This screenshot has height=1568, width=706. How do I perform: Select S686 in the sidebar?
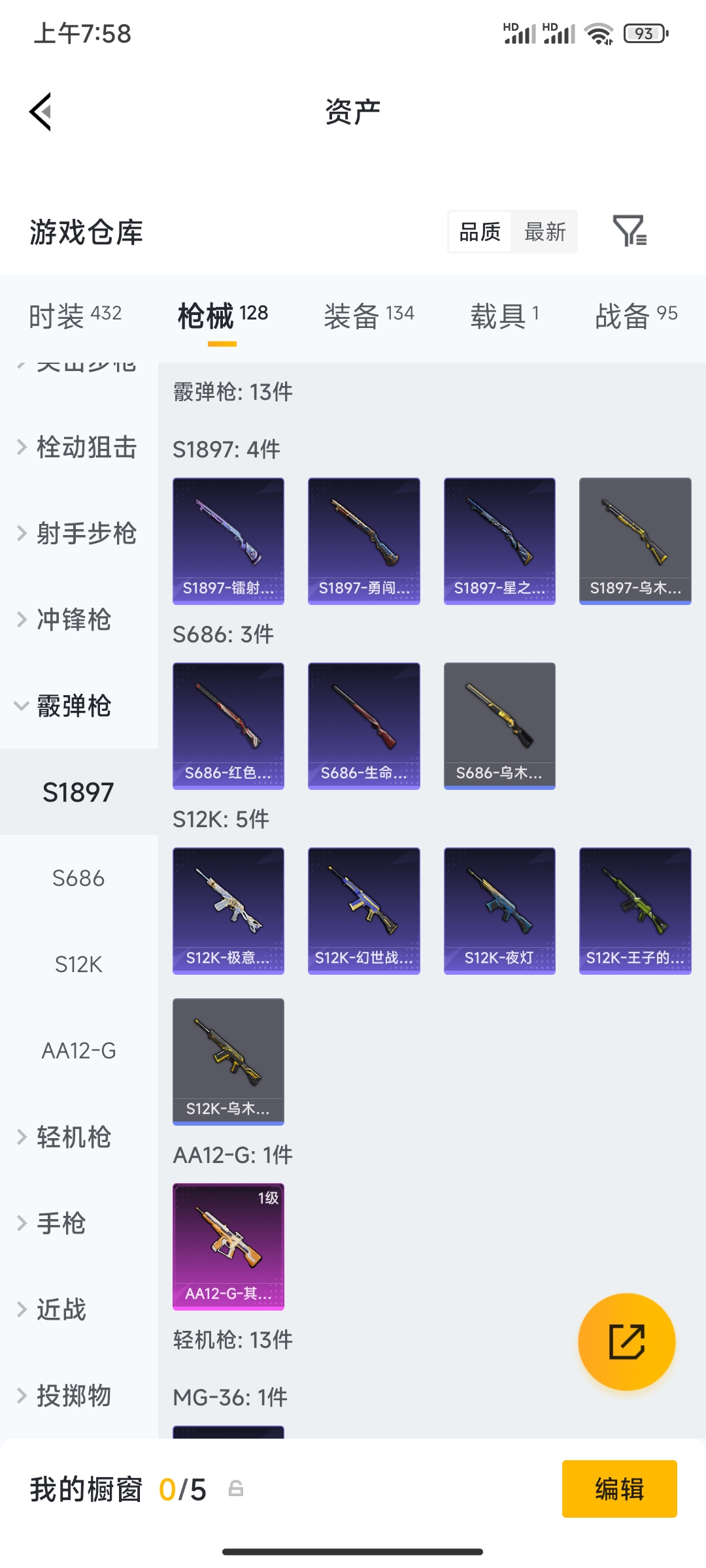pyautogui.click(x=78, y=879)
